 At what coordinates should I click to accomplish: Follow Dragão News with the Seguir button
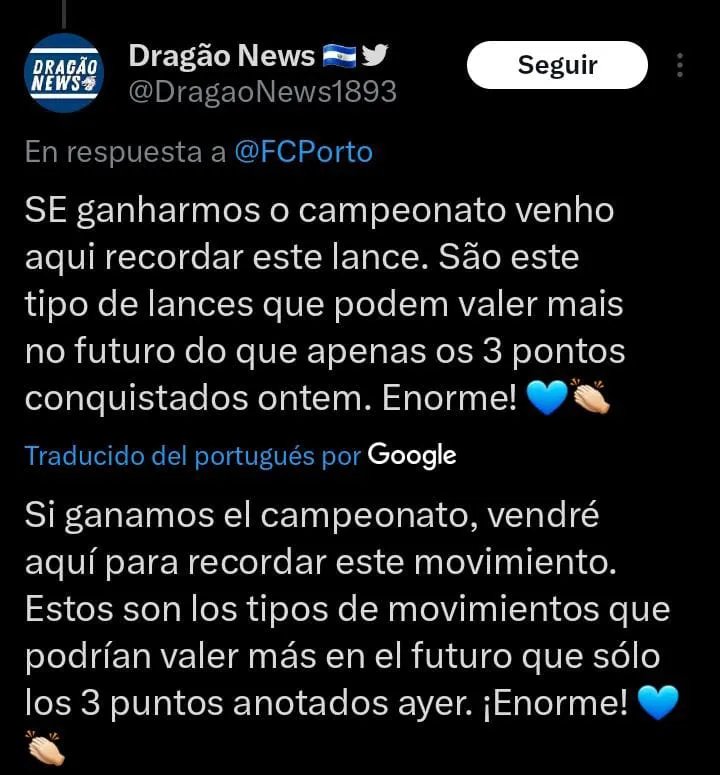557,66
